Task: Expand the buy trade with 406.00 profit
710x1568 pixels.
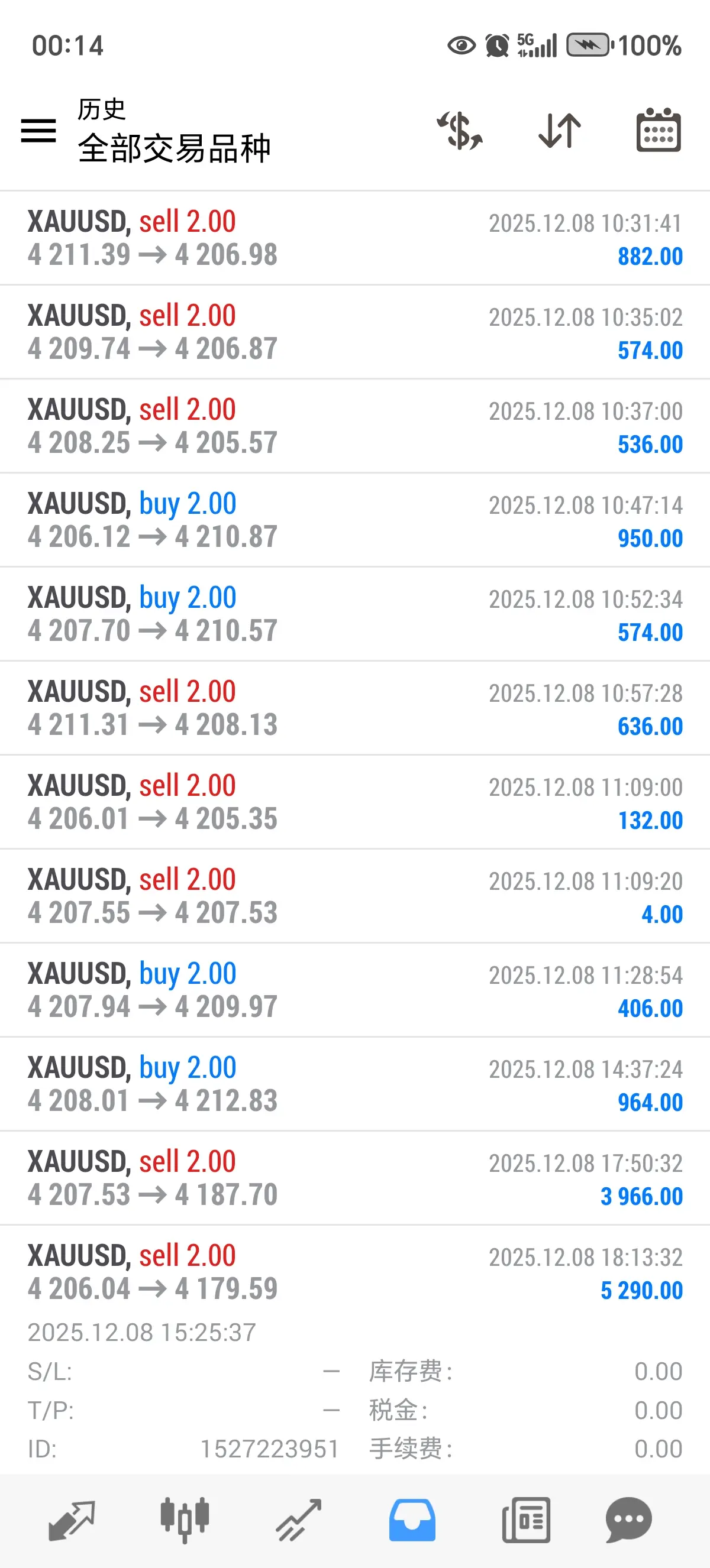Action: coord(355,990)
